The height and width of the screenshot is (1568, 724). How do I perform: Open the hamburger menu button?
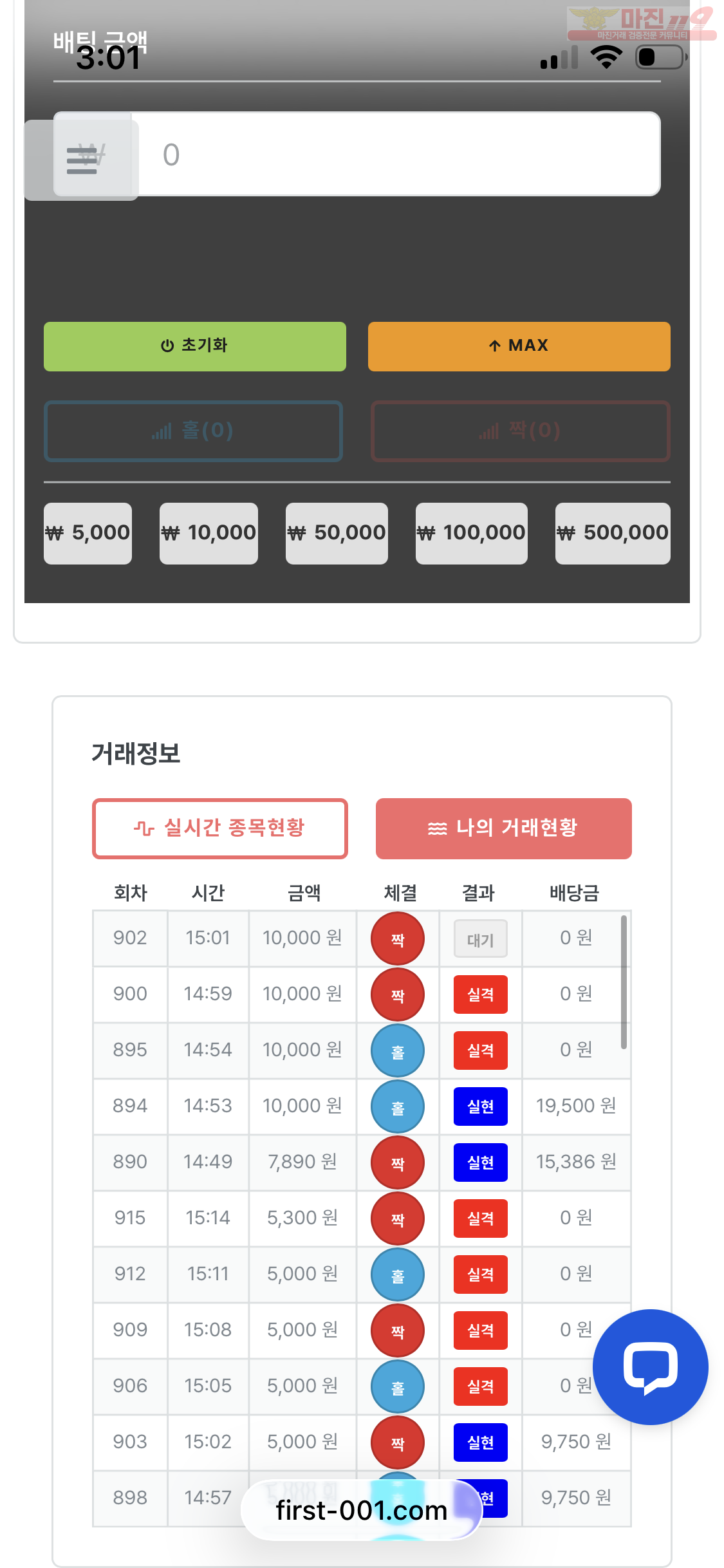coord(82,160)
